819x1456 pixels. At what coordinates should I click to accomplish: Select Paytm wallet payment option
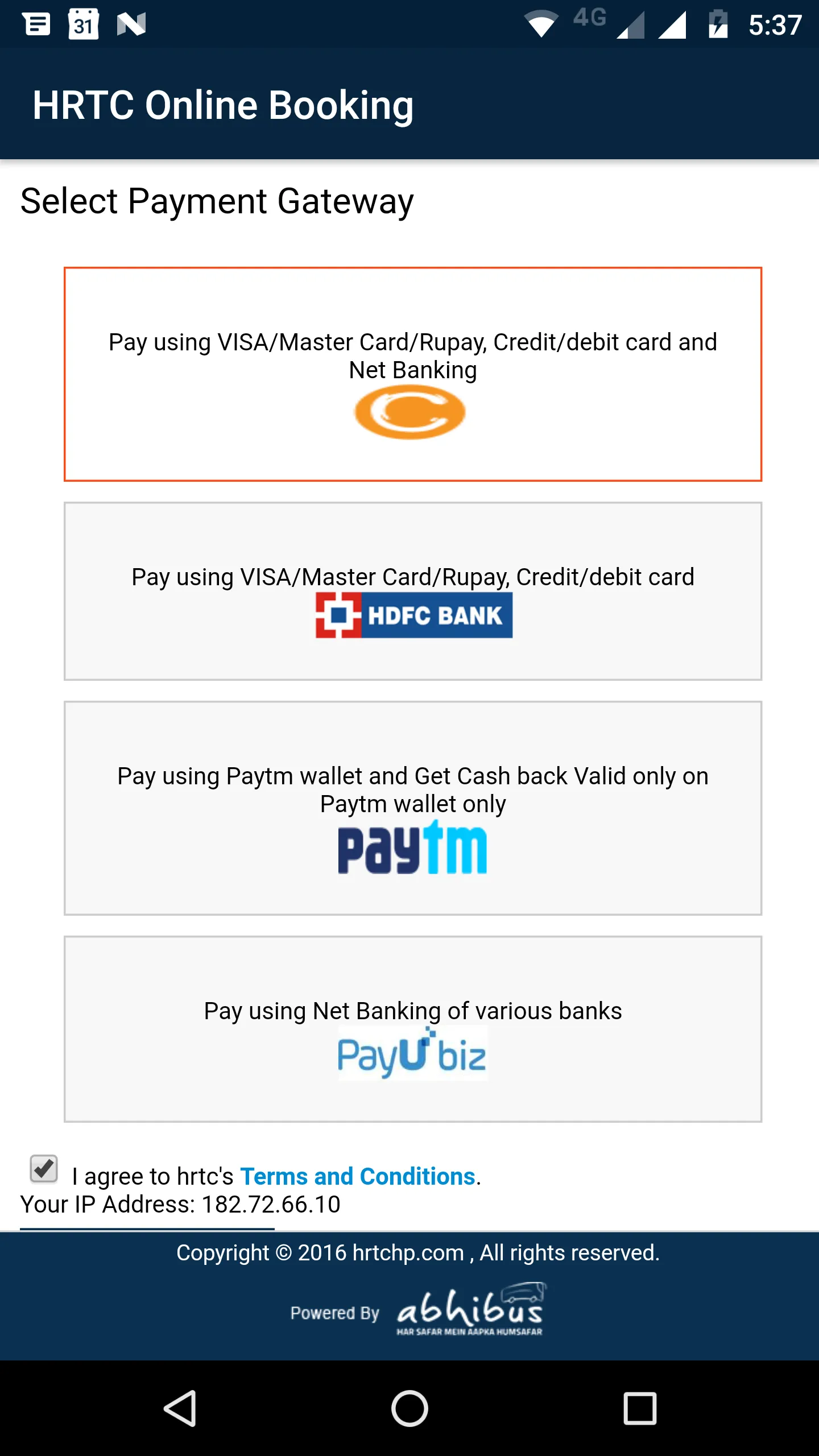tap(412, 808)
